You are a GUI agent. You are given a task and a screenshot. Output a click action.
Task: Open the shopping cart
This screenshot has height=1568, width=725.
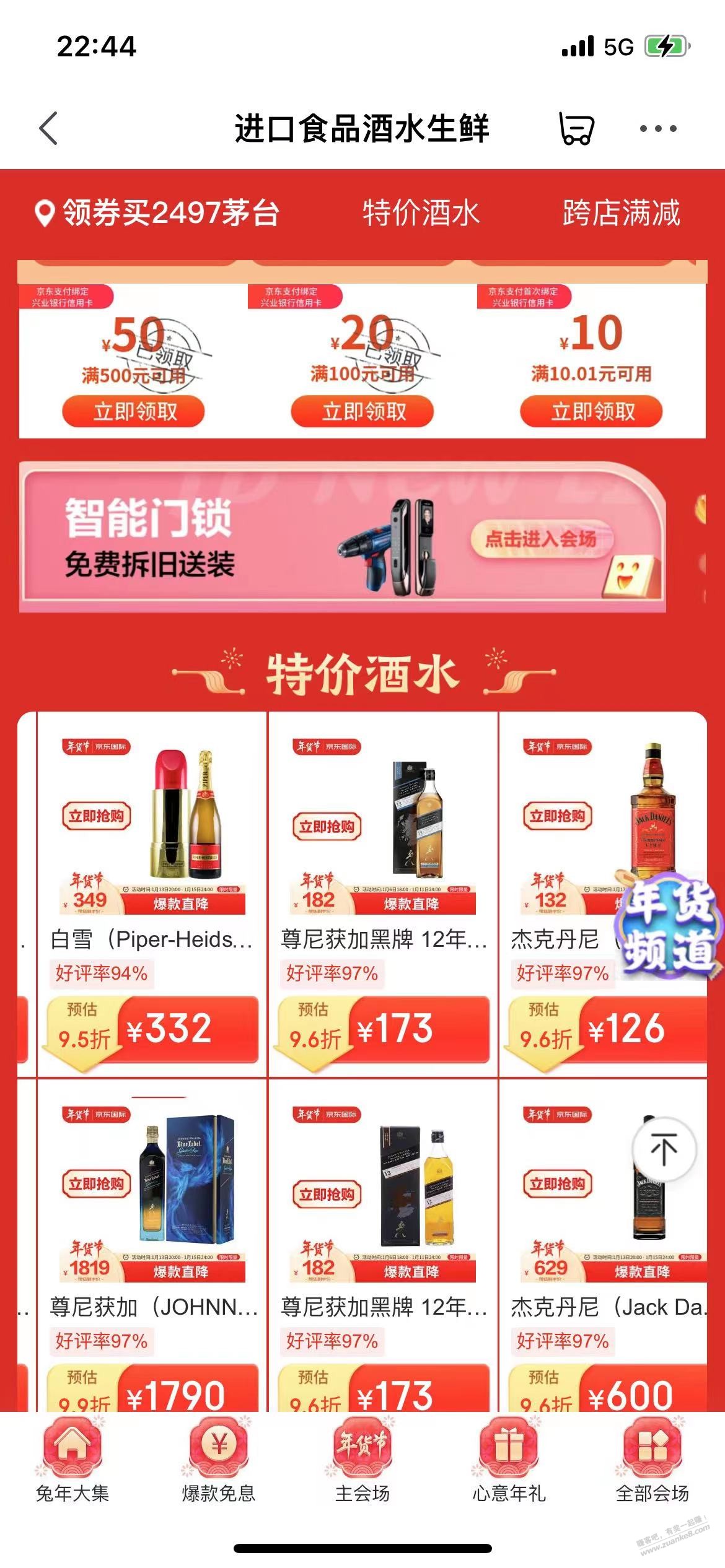point(576,129)
